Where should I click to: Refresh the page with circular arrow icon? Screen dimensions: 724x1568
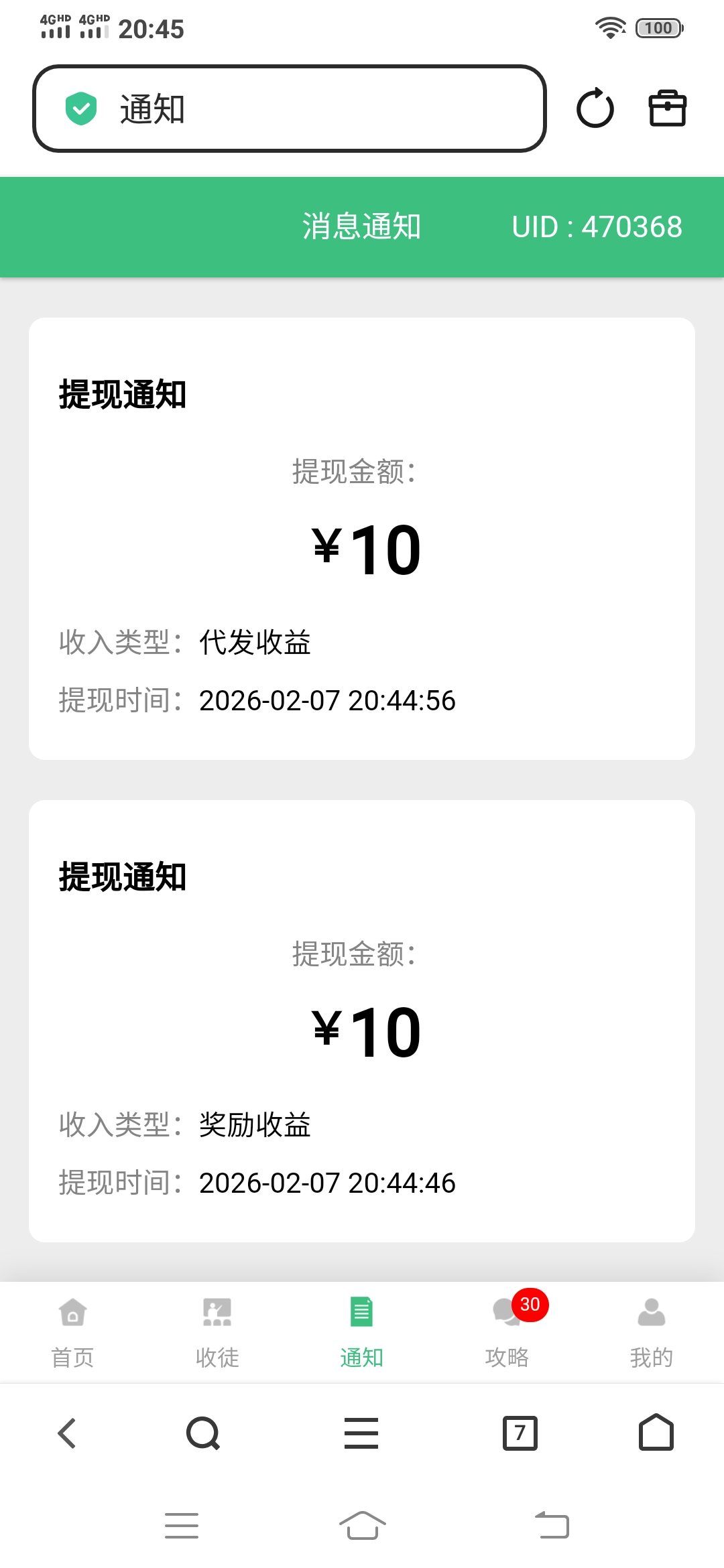coord(595,109)
